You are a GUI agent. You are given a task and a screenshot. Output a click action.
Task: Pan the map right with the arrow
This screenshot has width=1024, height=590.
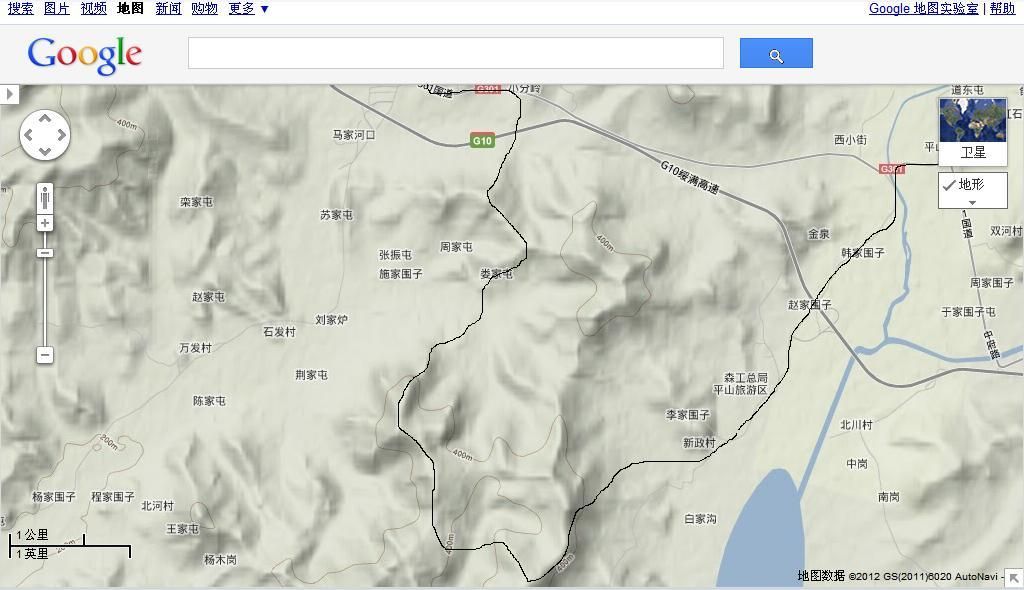tap(60, 135)
